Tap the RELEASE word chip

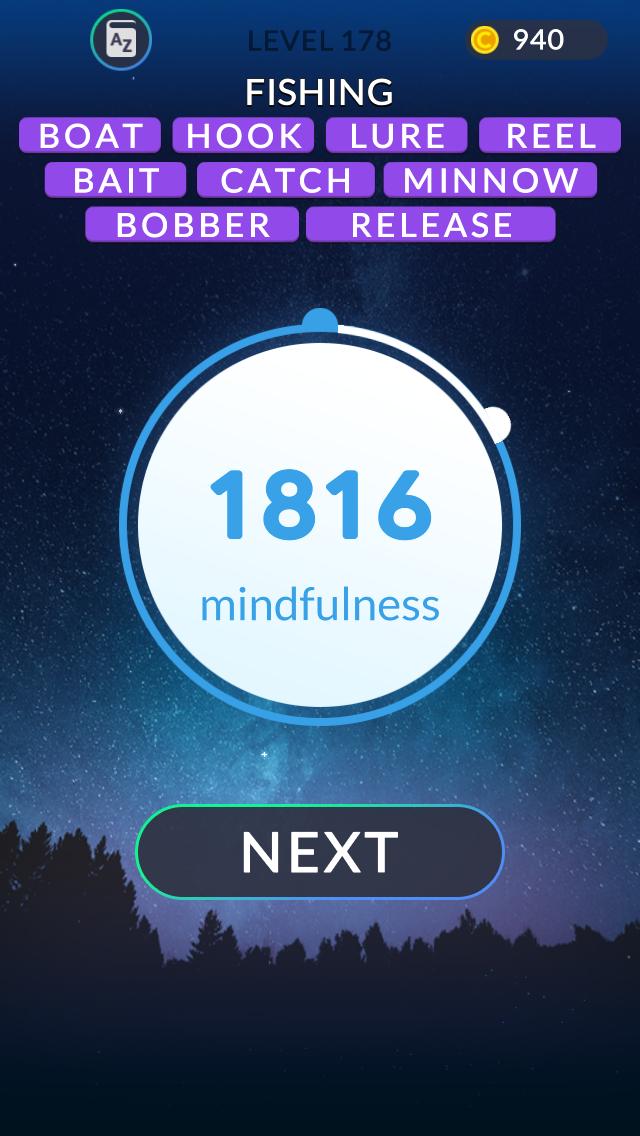[x=431, y=225]
